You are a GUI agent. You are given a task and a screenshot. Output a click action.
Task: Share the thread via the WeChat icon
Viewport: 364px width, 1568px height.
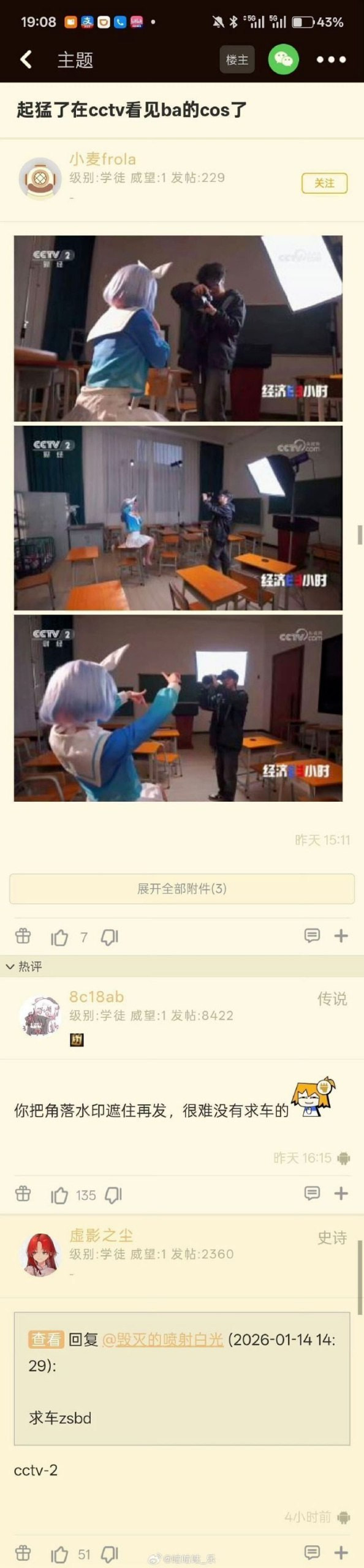283,59
